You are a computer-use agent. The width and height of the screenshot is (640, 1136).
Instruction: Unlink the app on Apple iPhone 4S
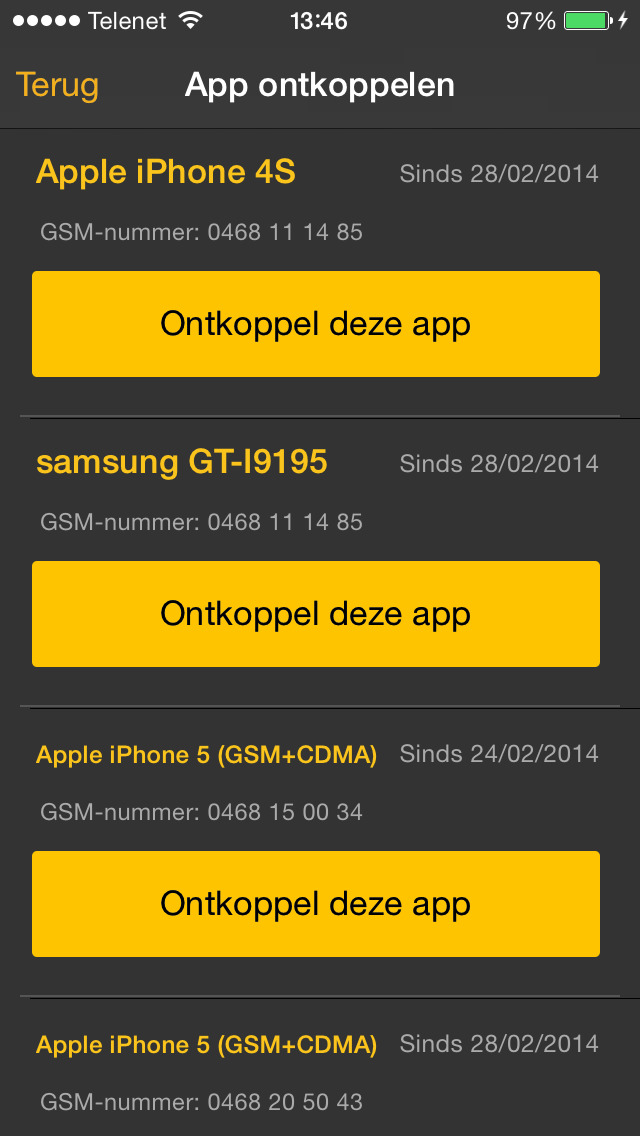pyautogui.click(x=316, y=324)
